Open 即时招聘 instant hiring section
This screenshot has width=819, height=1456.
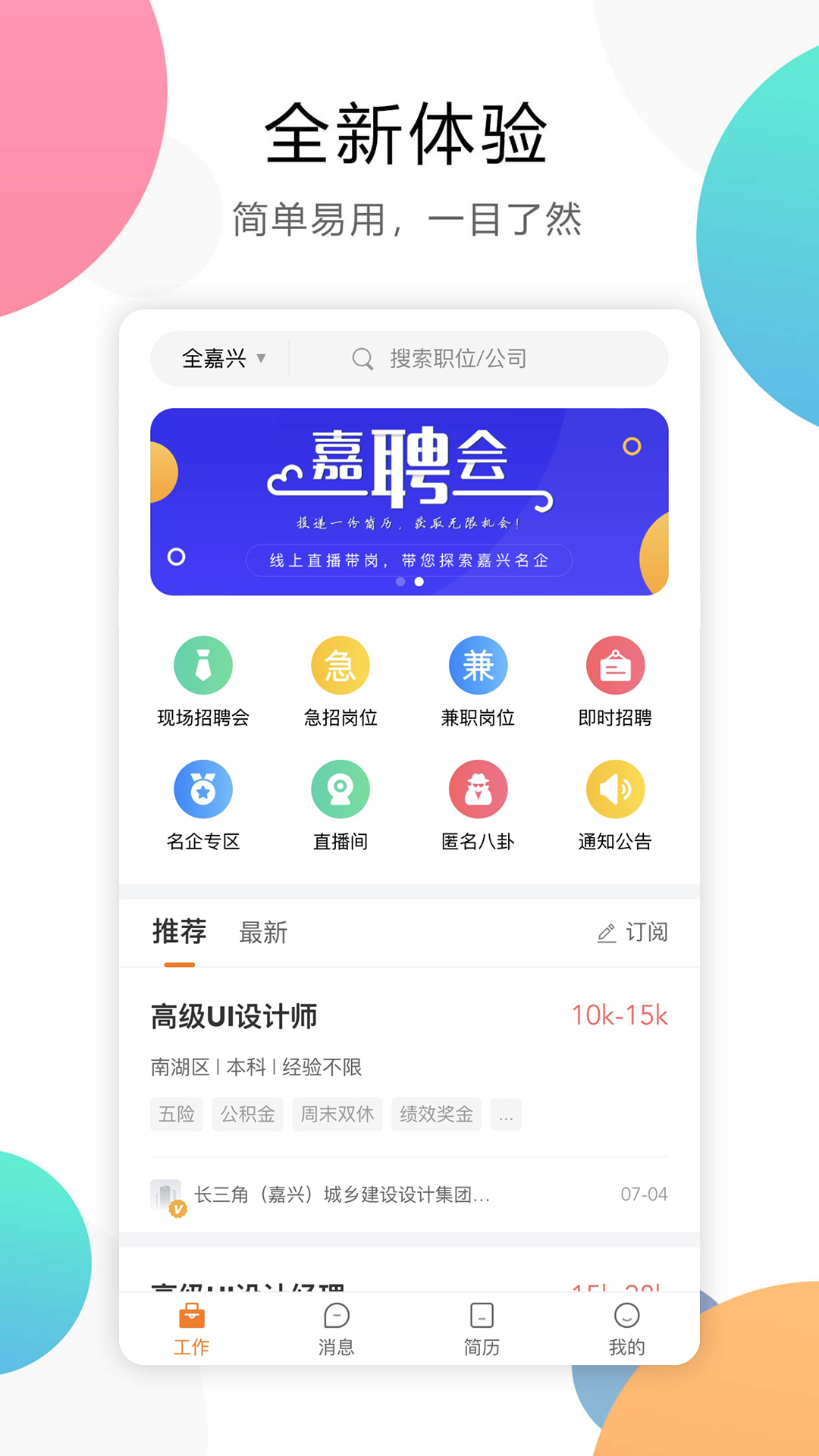point(616,679)
